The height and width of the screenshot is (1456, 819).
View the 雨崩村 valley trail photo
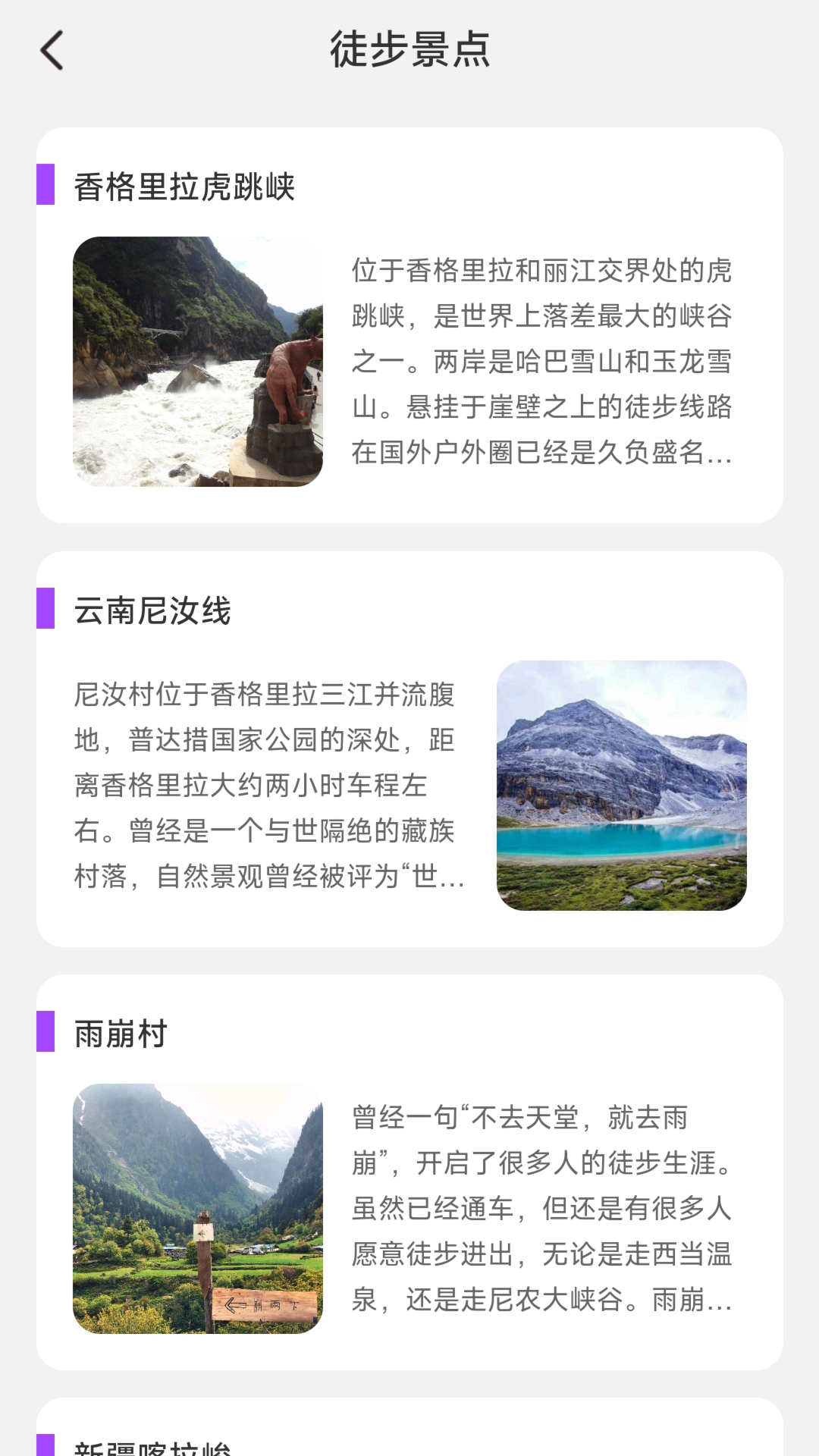197,1206
